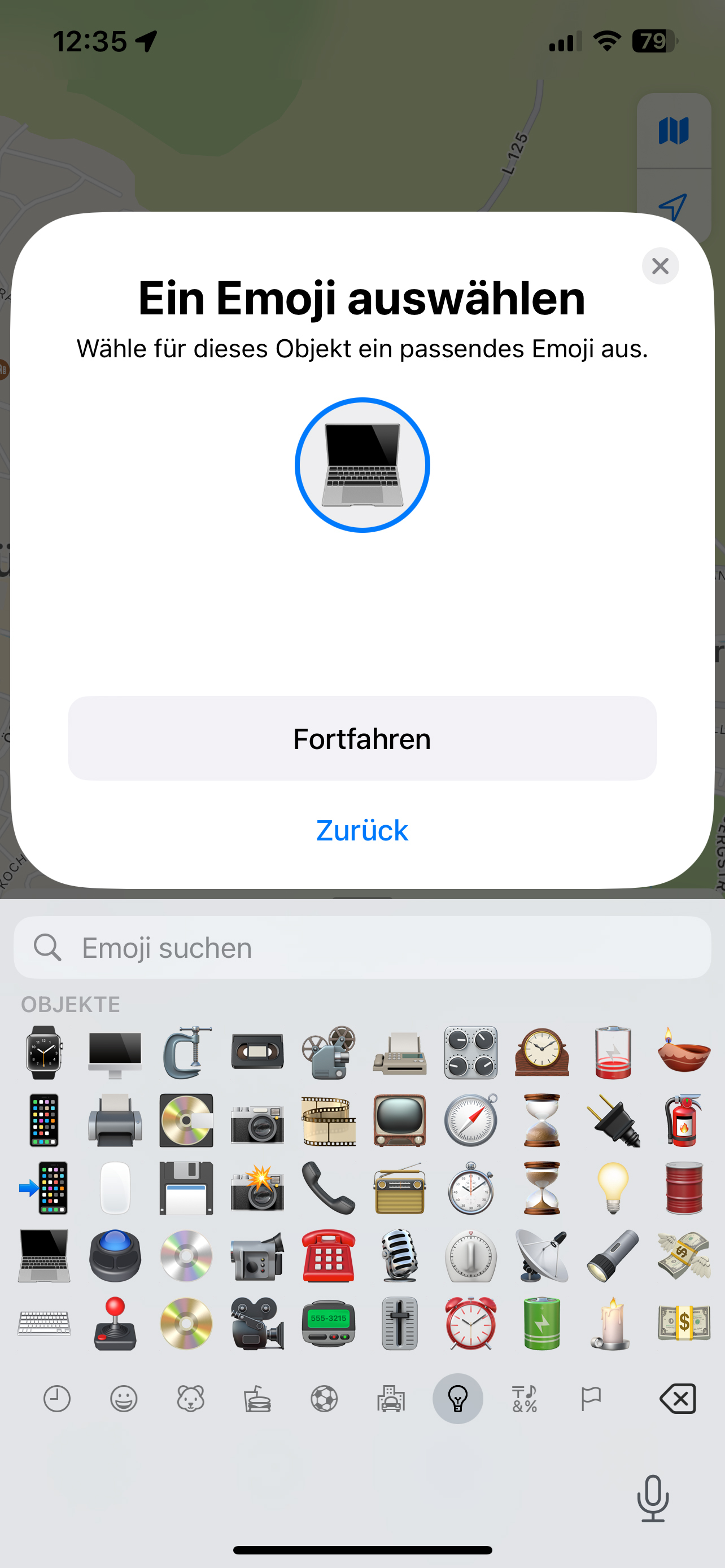Select the light bulb emoji
Screen dimensions: 725x1568
coord(613,1188)
